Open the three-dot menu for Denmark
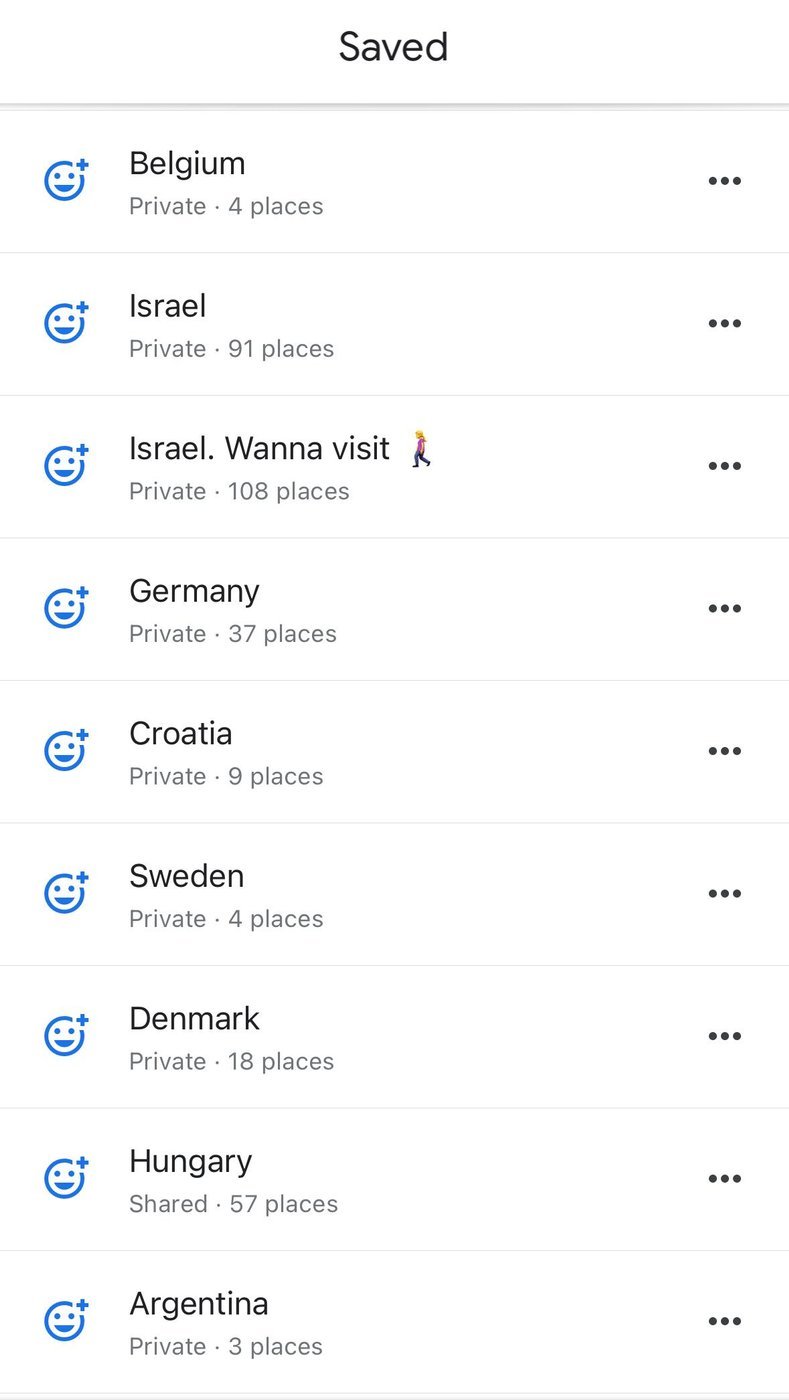 pos(724,1036)
